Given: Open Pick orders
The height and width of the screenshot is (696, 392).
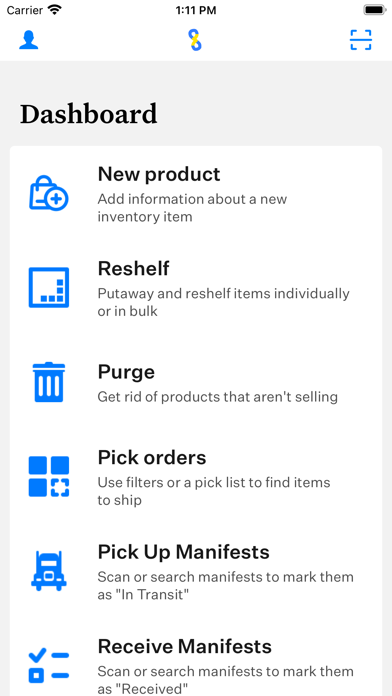Looking at the screenshot, I should (x=196, y=477).
